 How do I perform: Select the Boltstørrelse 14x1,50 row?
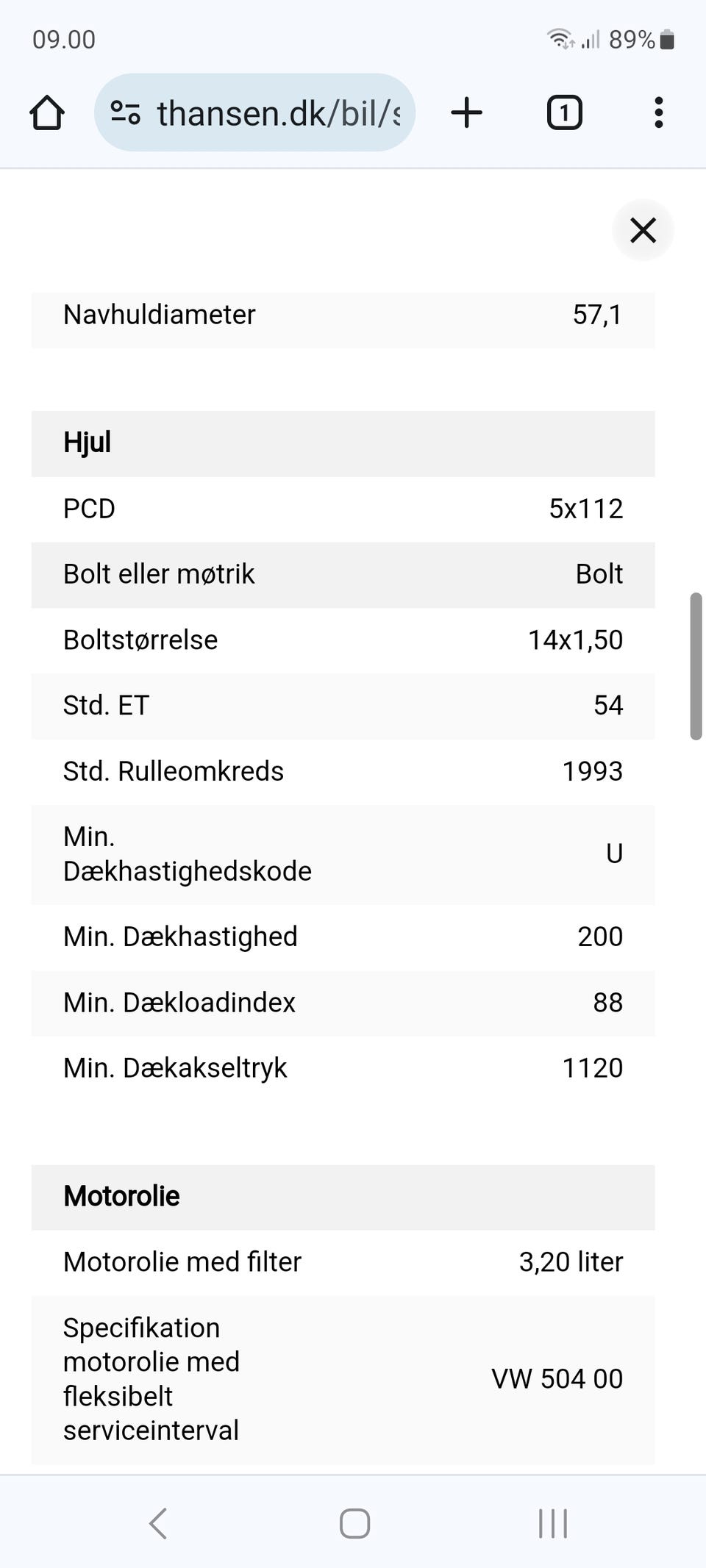point(343,640)
